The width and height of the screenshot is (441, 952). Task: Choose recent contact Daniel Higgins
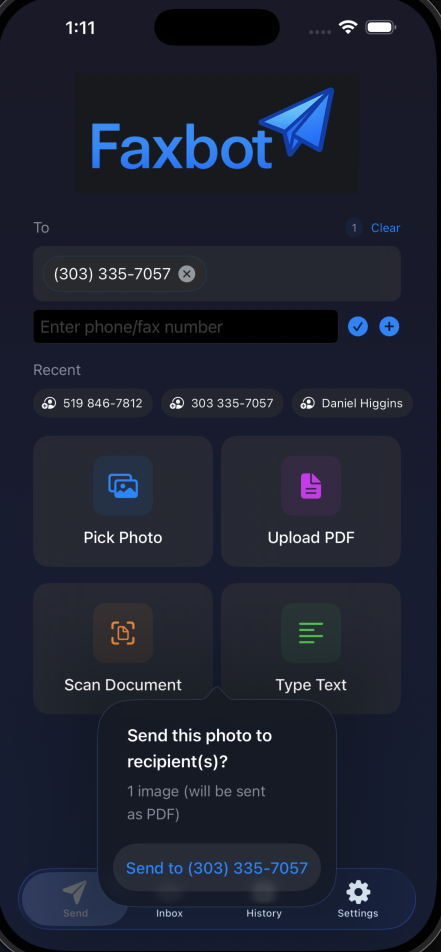coord(352,403)
